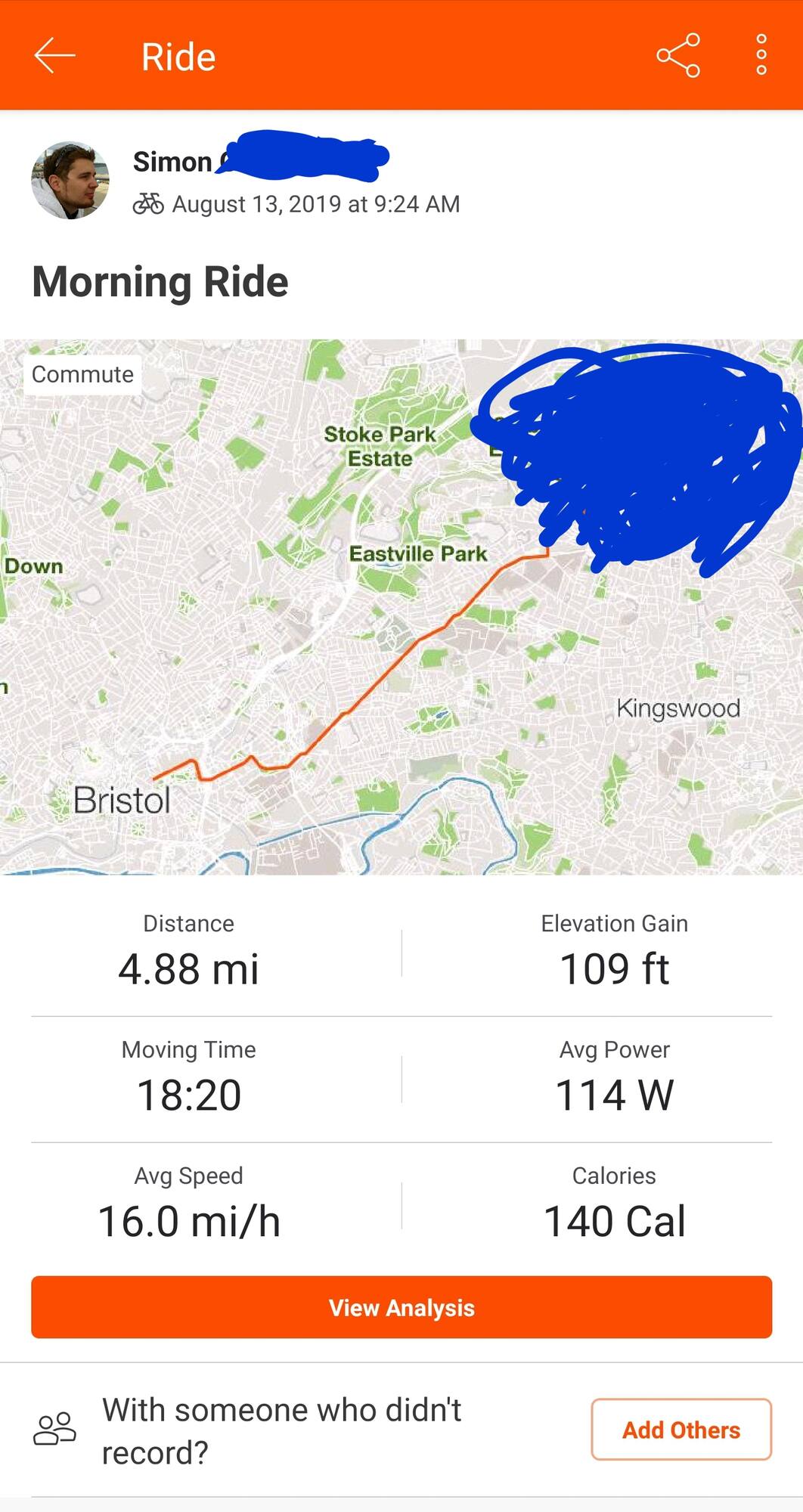Open the three-dot overflow menu
The image size is (803, 1512).
point(761,55)
